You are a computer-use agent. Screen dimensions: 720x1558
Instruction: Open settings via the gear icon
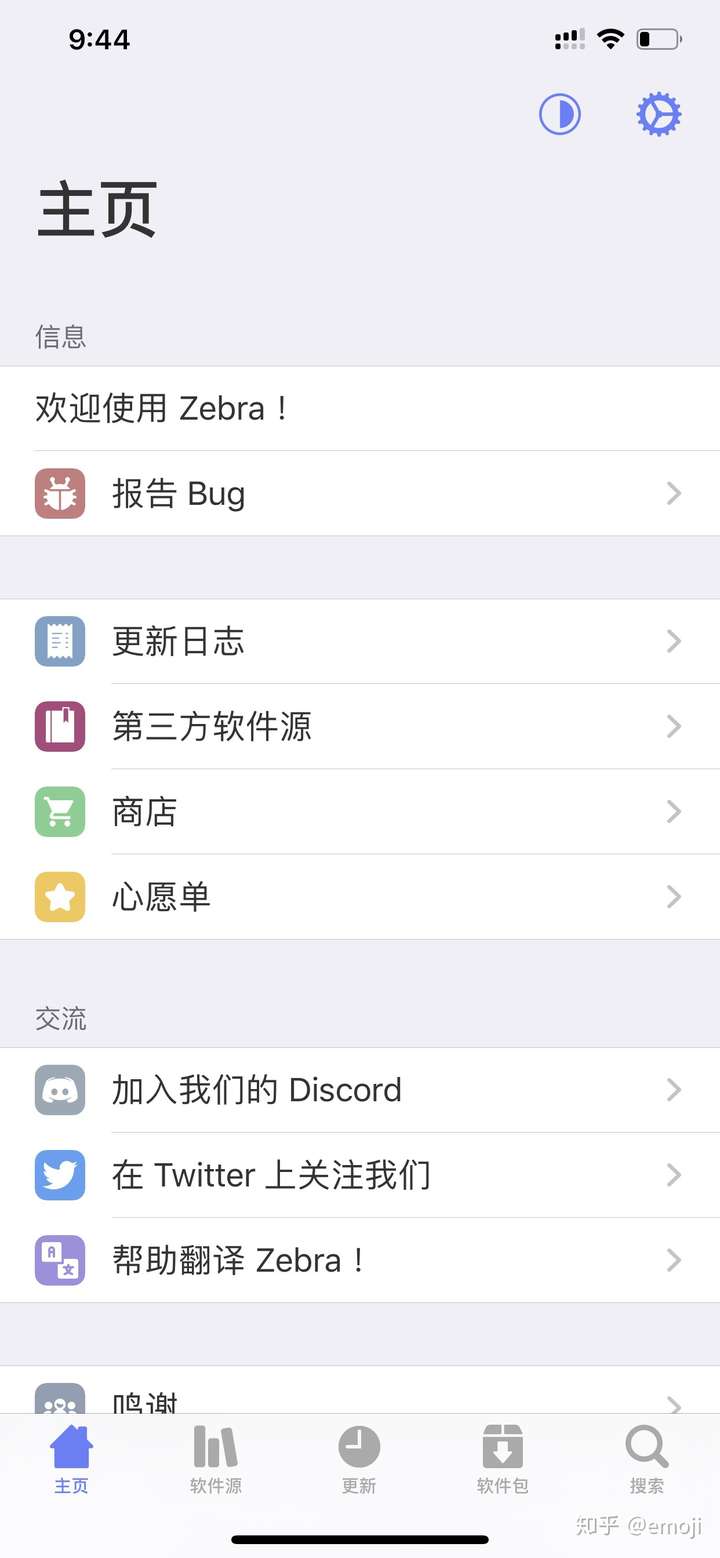(659, 115)
